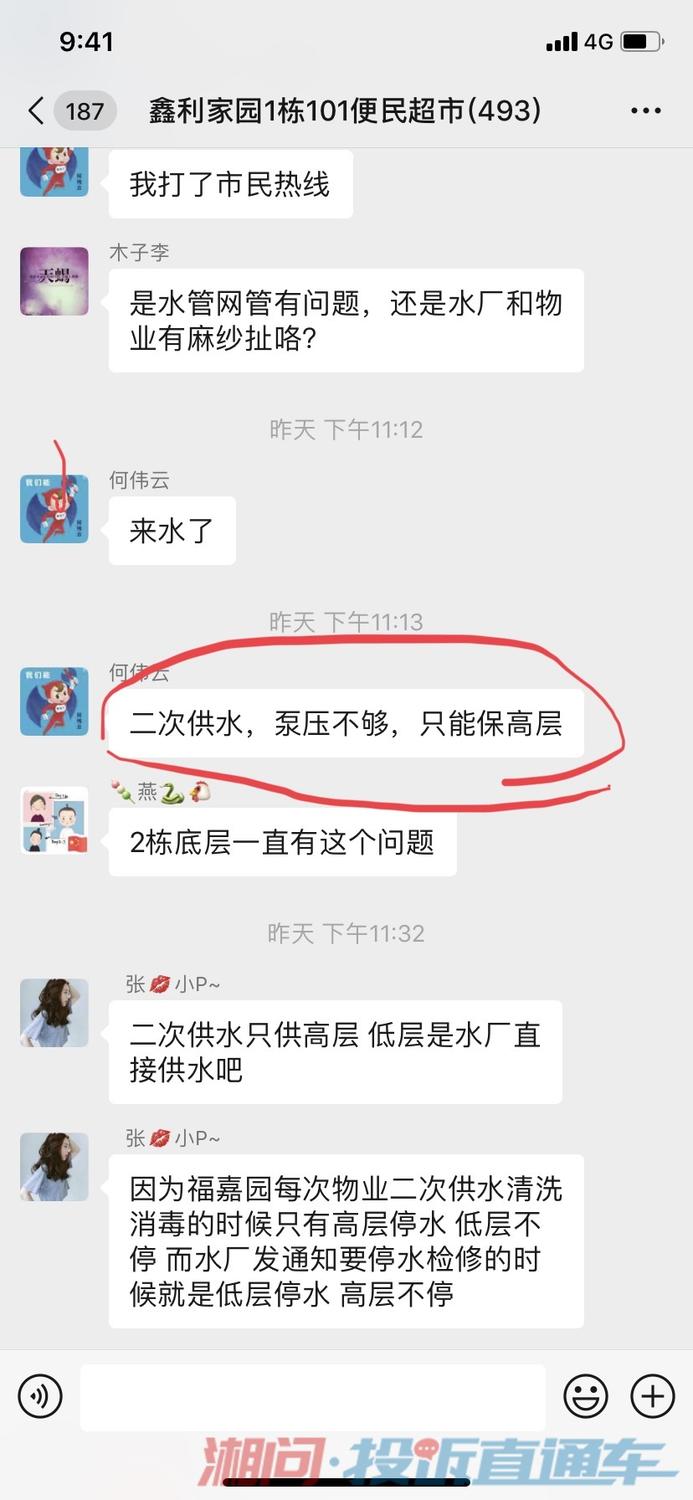
Task: View 木子李's profile avatar
Action: (x=54, y=281)
